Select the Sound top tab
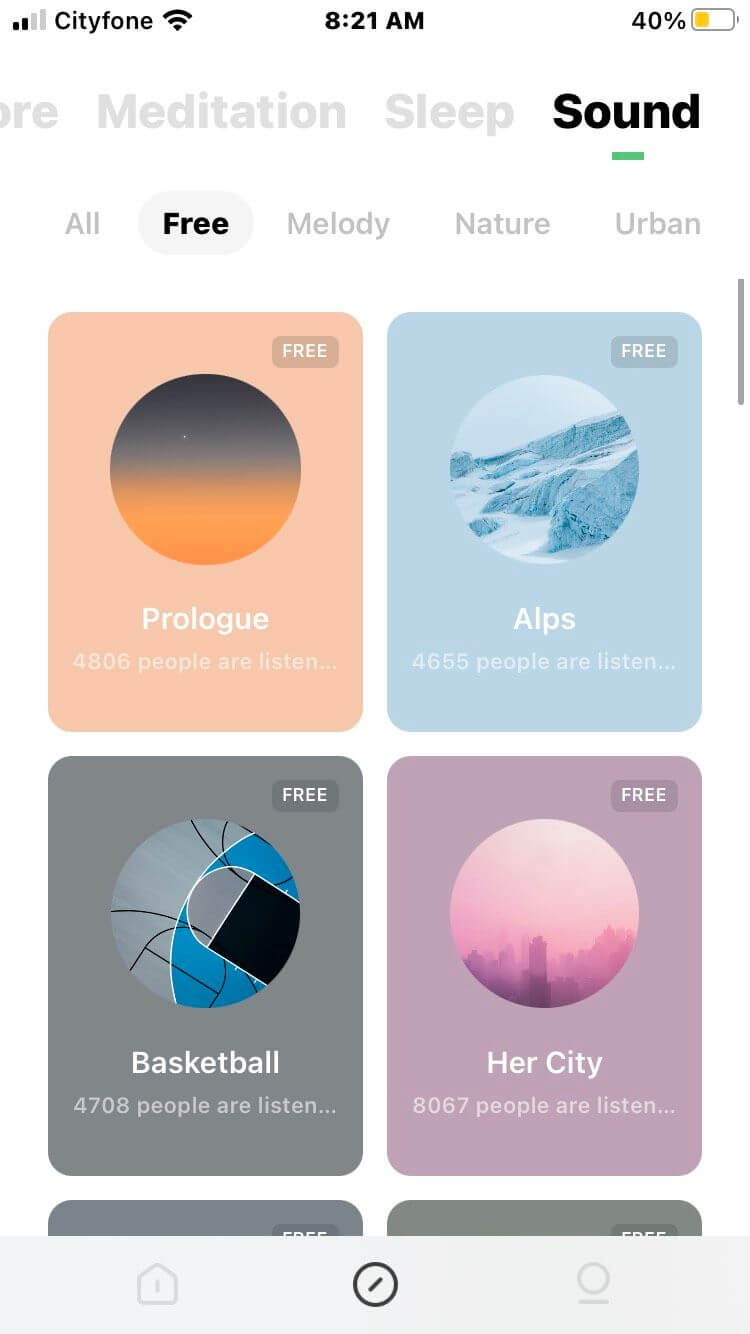The width and height of the screenshot is (750, 1334). point(626,111)
